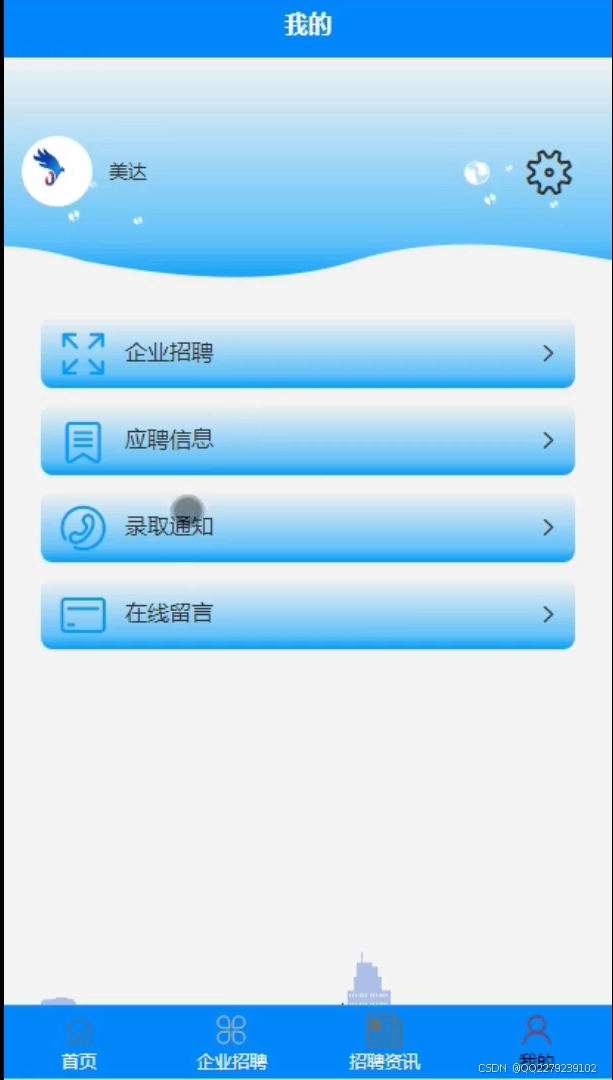Screen dimensions: 613x1080
Task: Go to the 招聘资讯 tab
Action: (384, 1042)
